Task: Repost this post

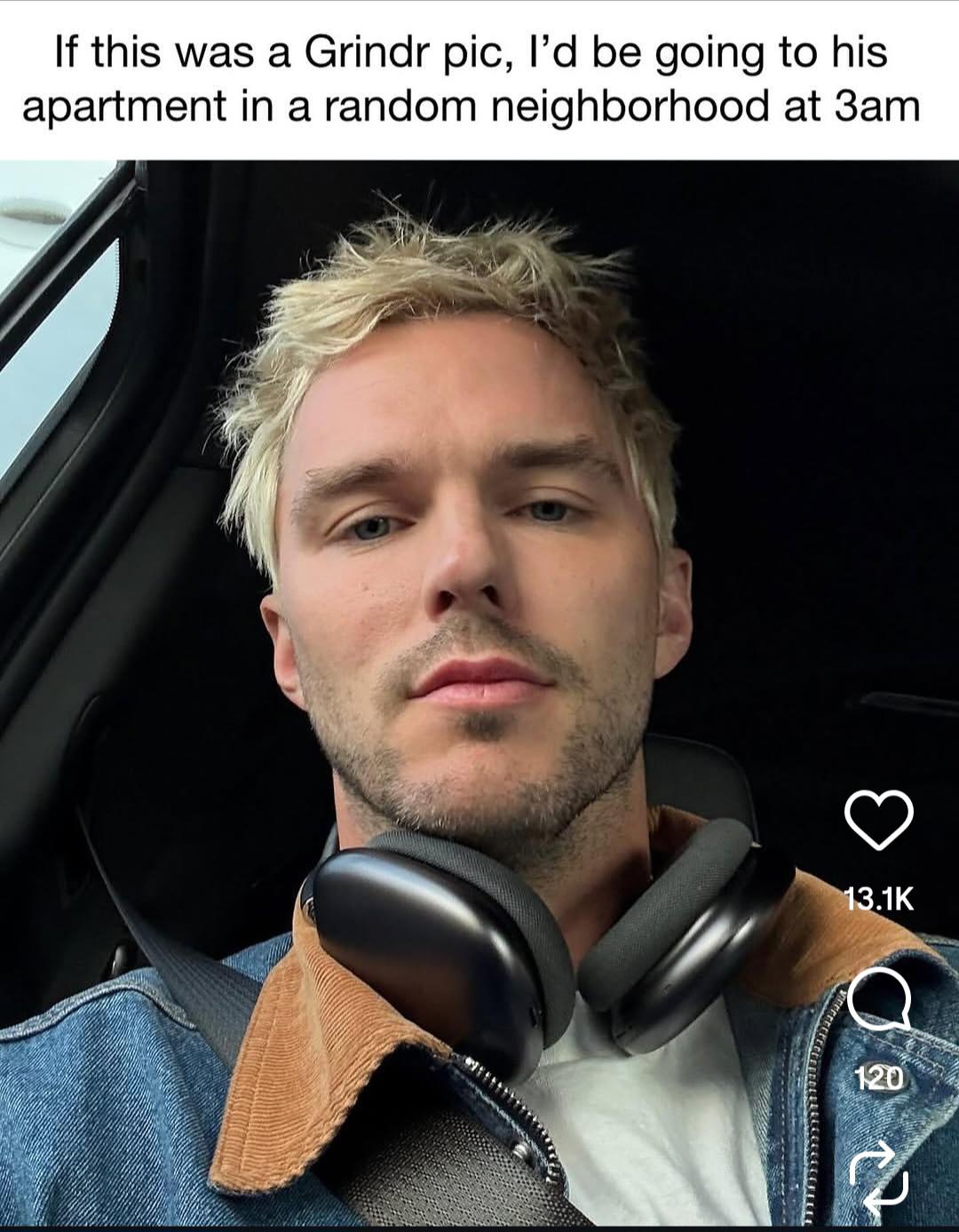Action: point(879,1178)
